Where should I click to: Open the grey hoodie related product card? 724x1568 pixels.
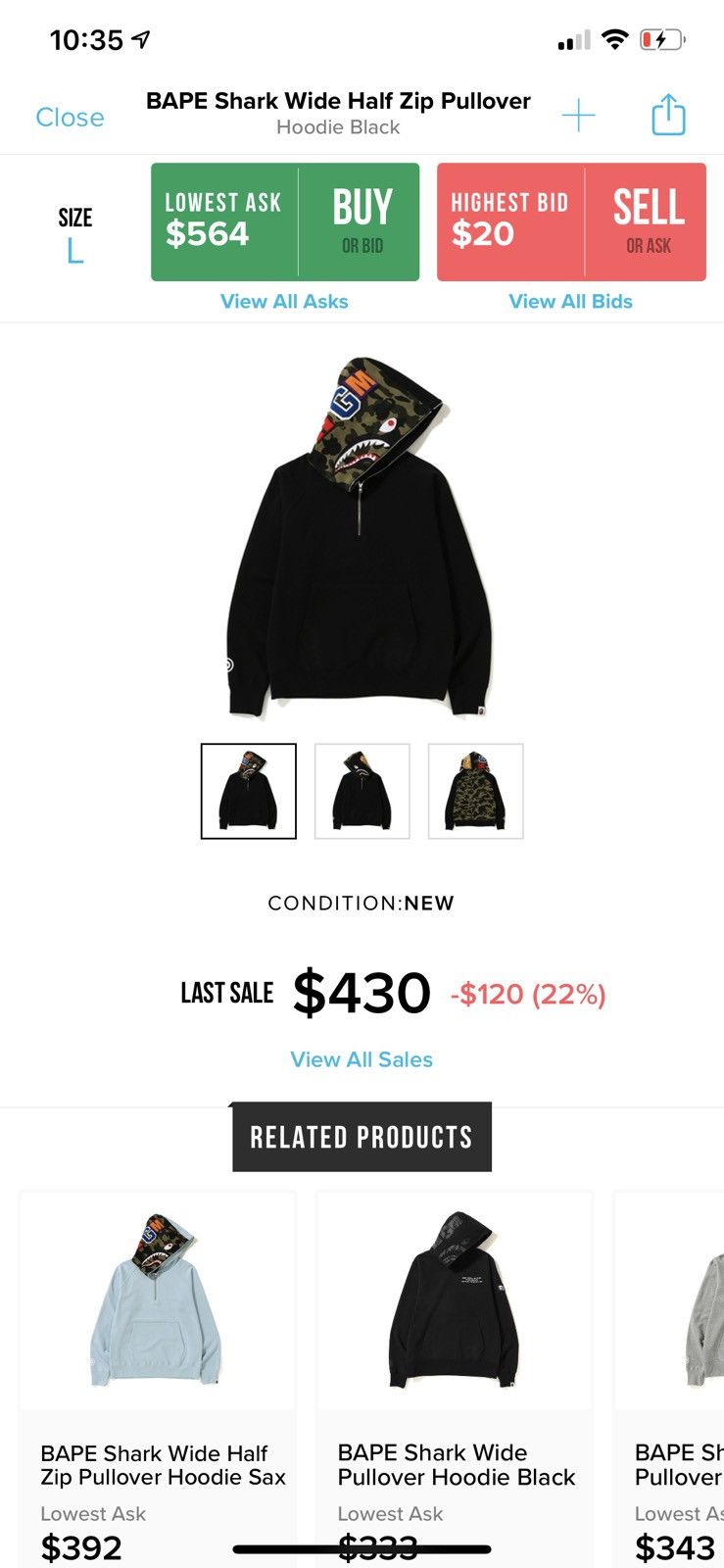pyautogui.click(x=669, y=1379)
